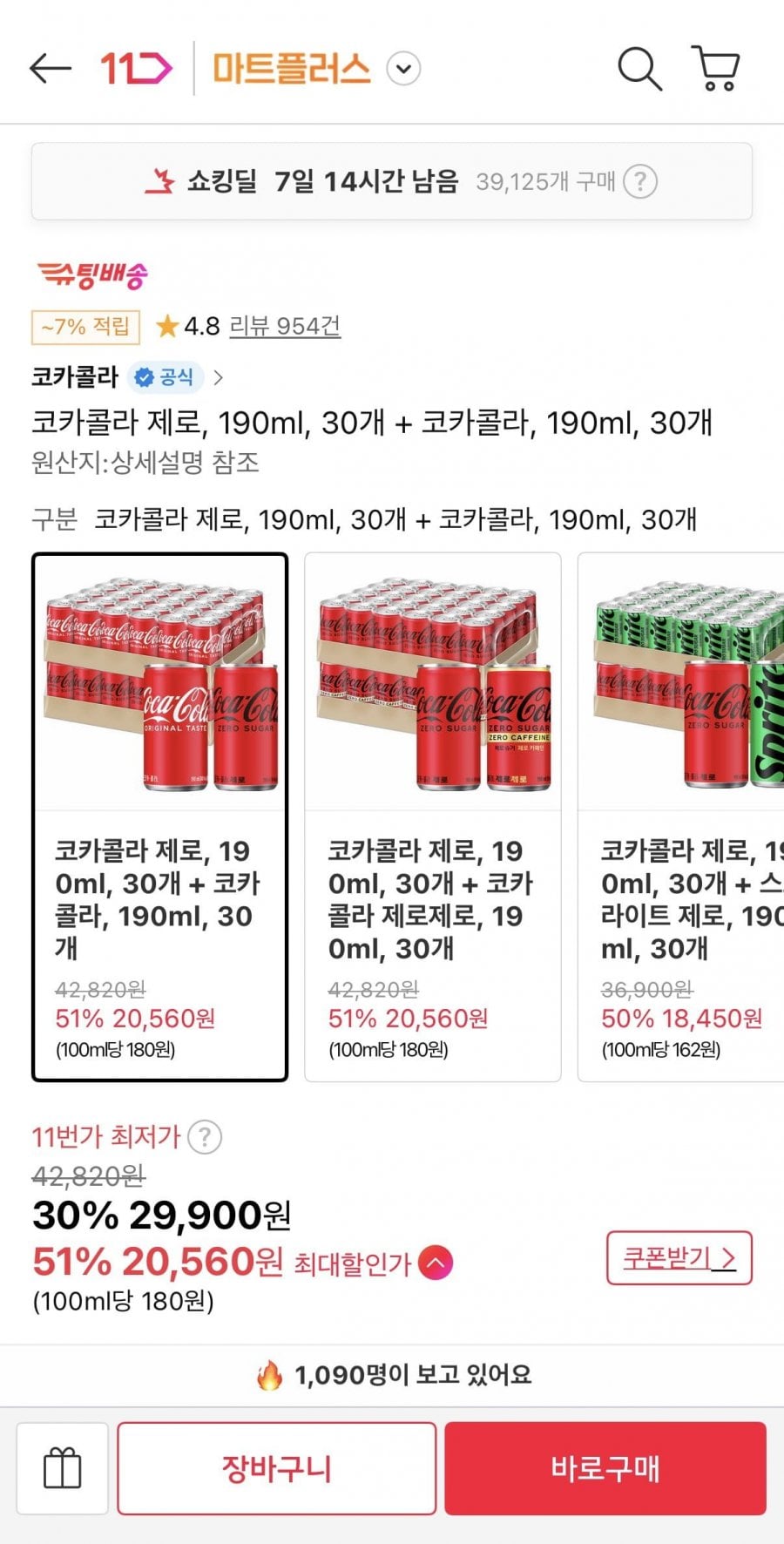
Task: Collapse the 최대할인가 details
Action: click(x=436, y=1263)
